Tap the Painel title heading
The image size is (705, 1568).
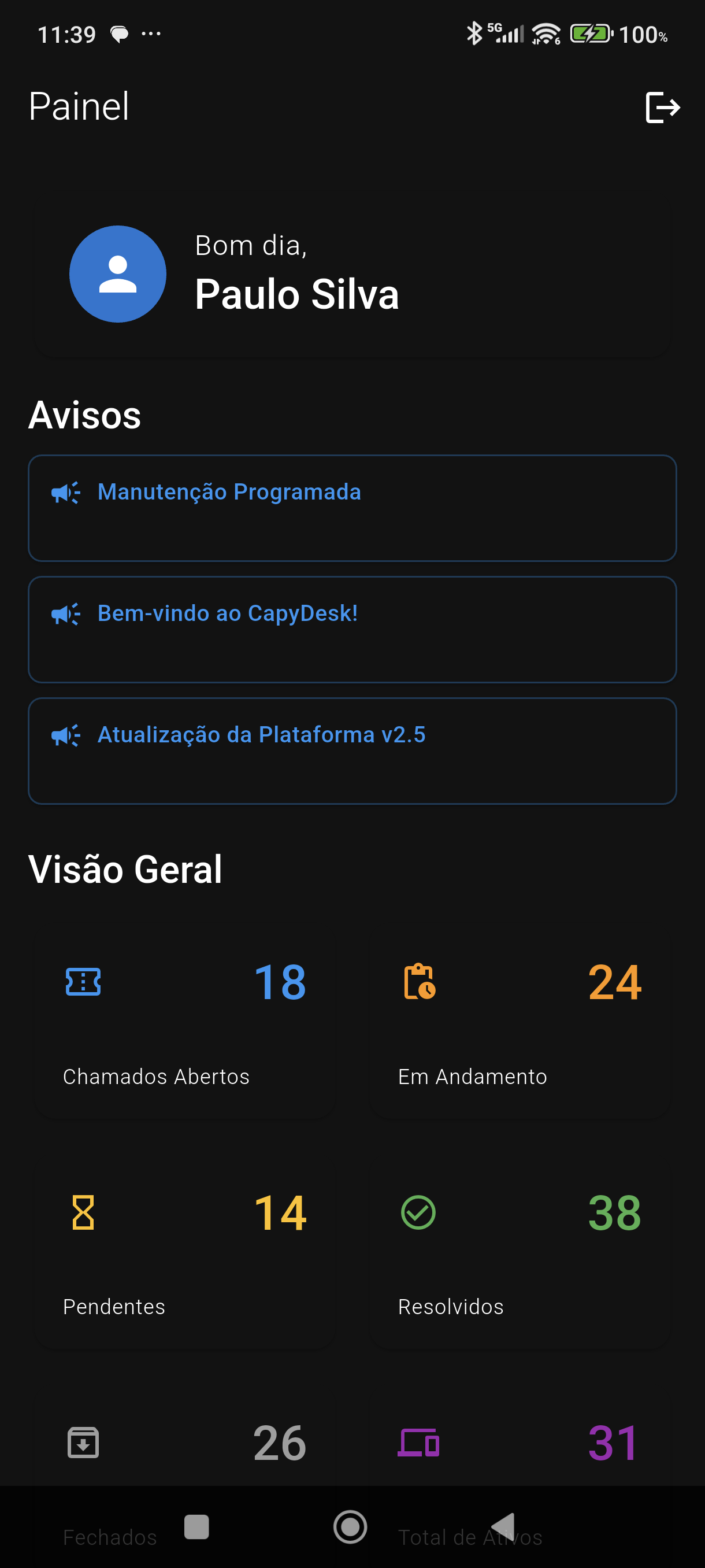coord(79,106)
